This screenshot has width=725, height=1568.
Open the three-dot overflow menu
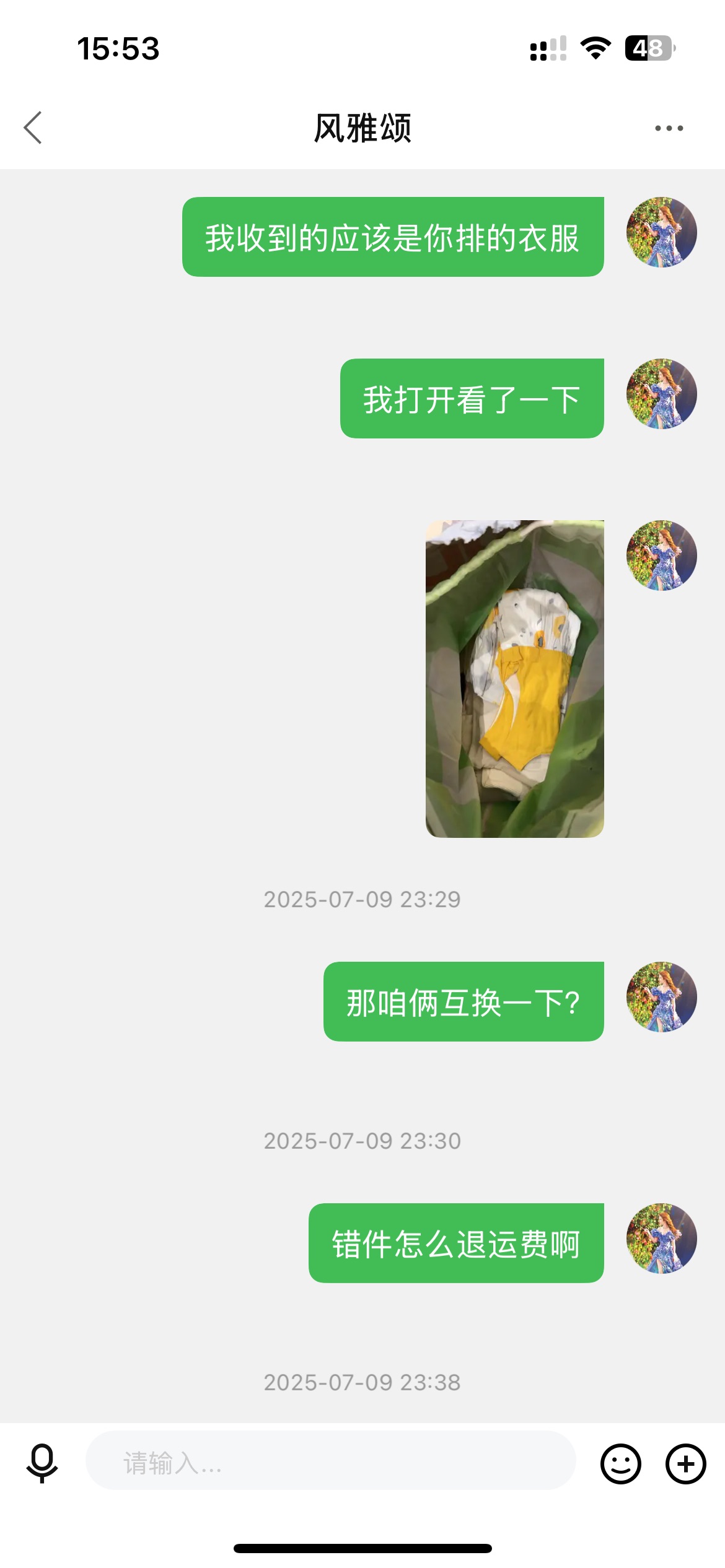tap(669, 128)
